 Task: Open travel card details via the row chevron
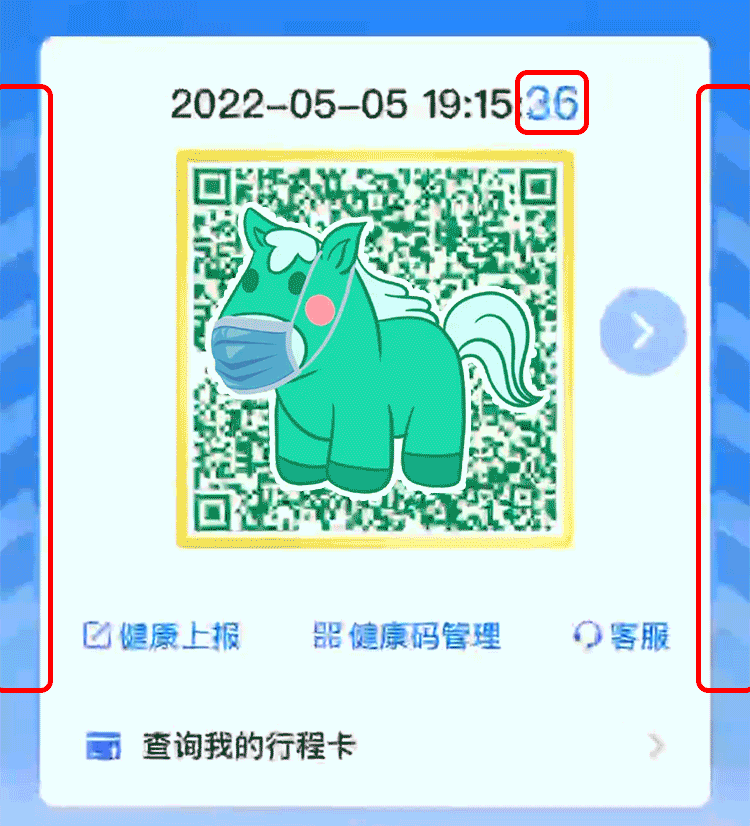655,745
